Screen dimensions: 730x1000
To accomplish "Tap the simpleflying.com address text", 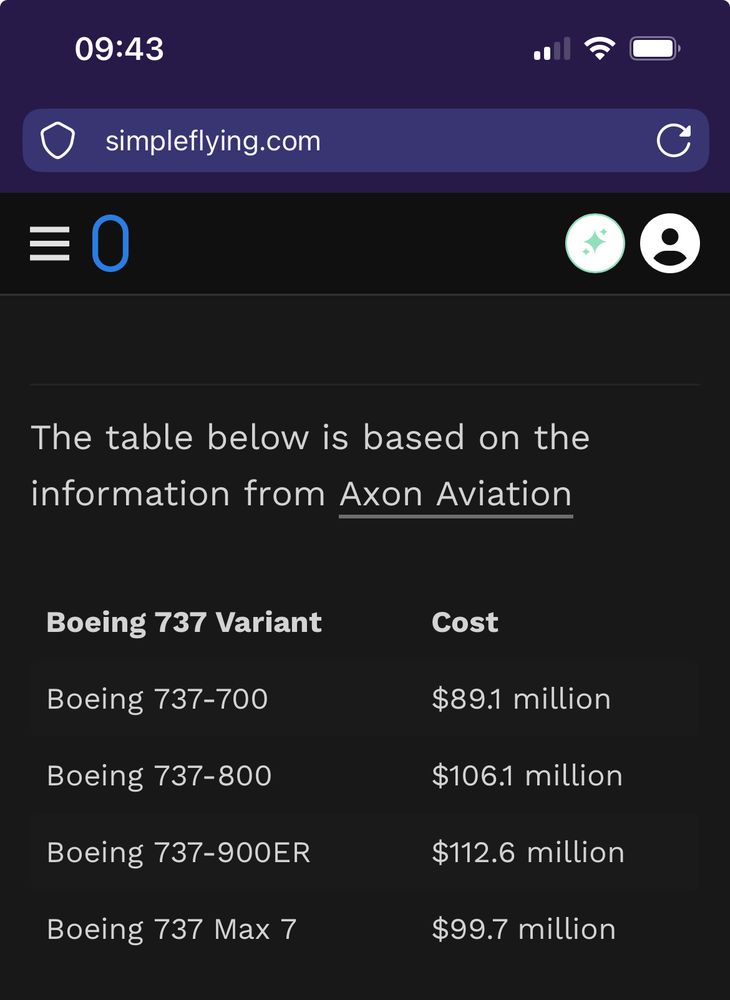I will click(x=212, y=141).
